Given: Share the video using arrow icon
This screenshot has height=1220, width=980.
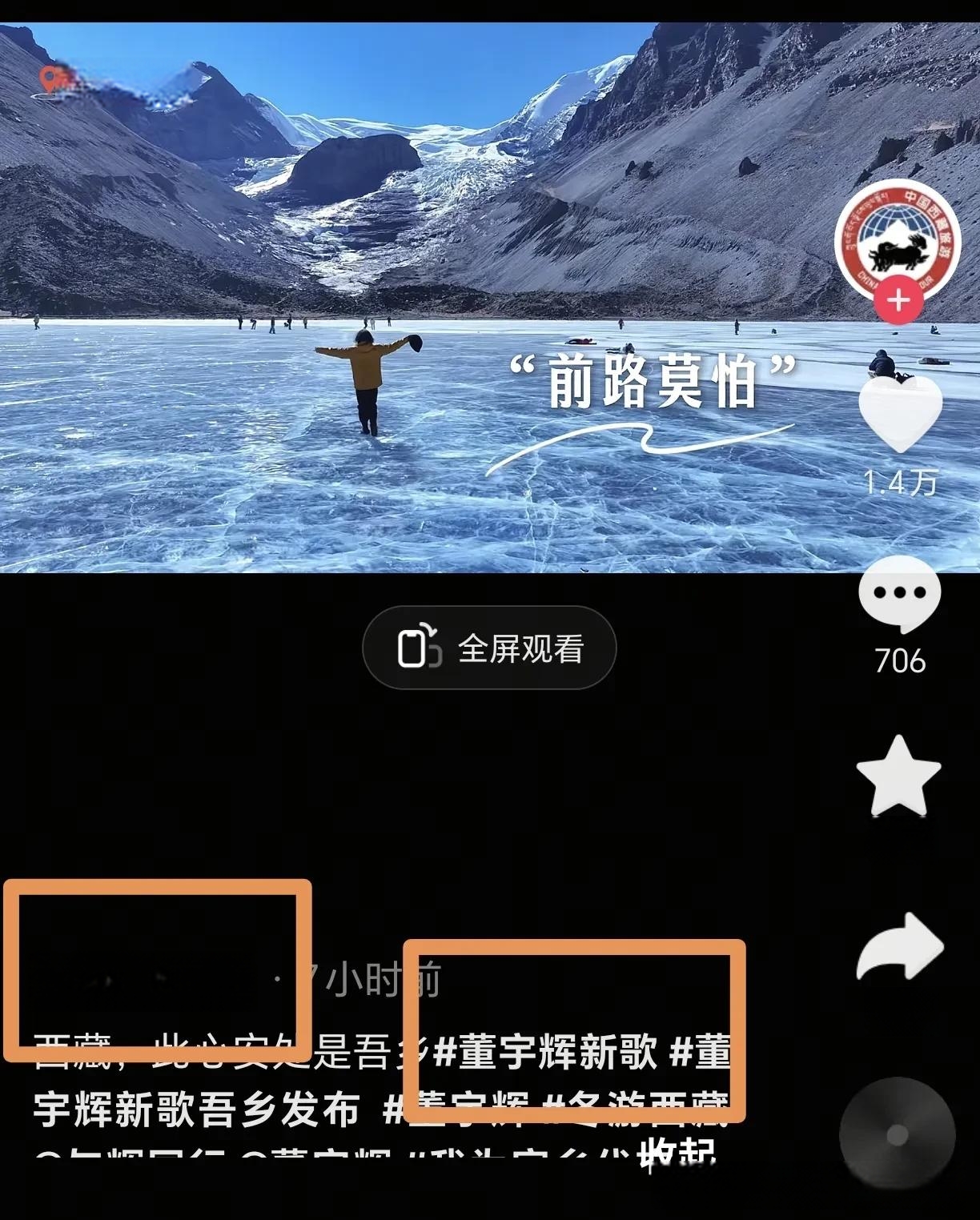Looking at the screenshot, I should 899,947.
